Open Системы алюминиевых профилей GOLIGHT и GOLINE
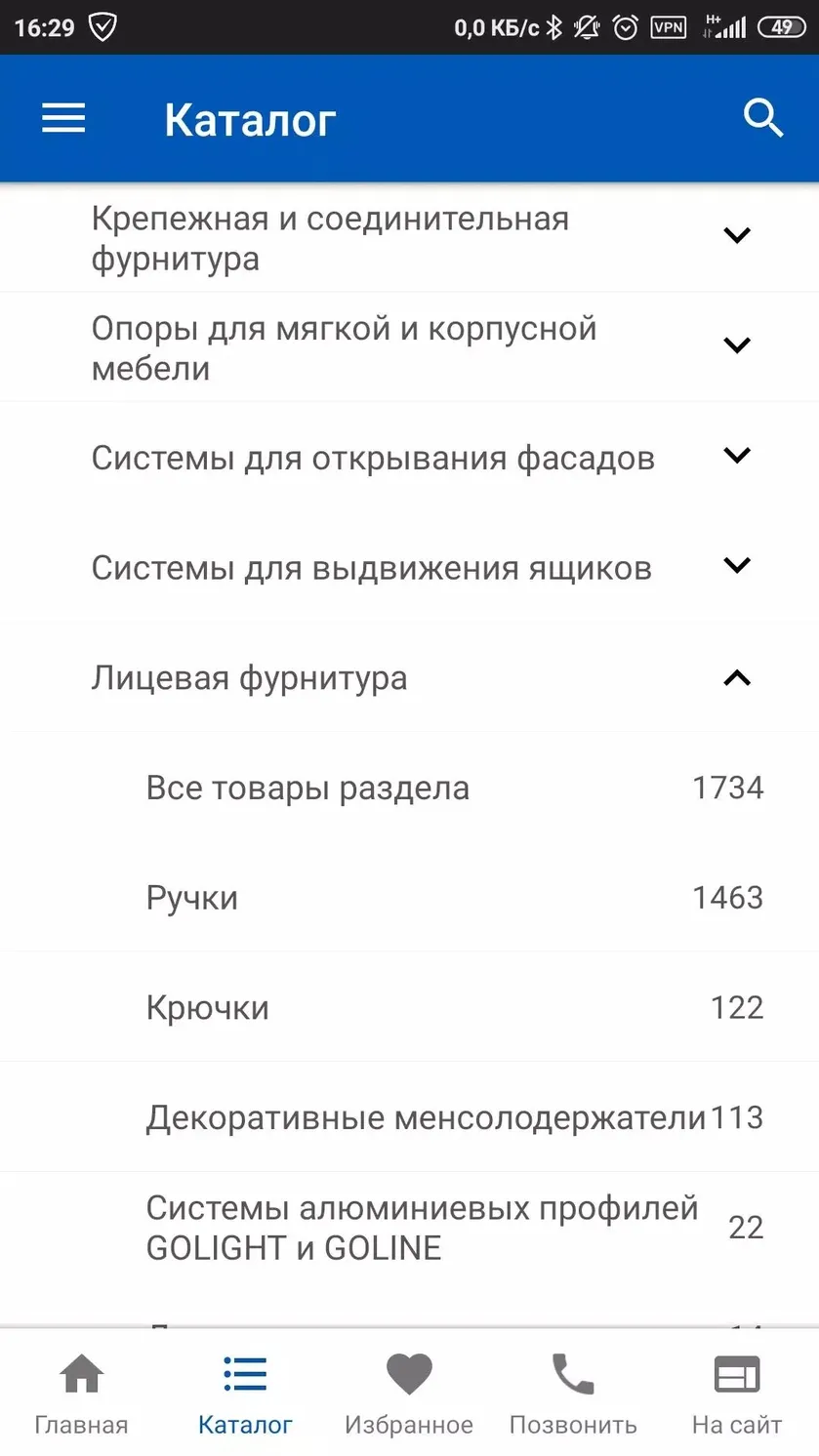819x1456 pixels. click(409, 1228)
